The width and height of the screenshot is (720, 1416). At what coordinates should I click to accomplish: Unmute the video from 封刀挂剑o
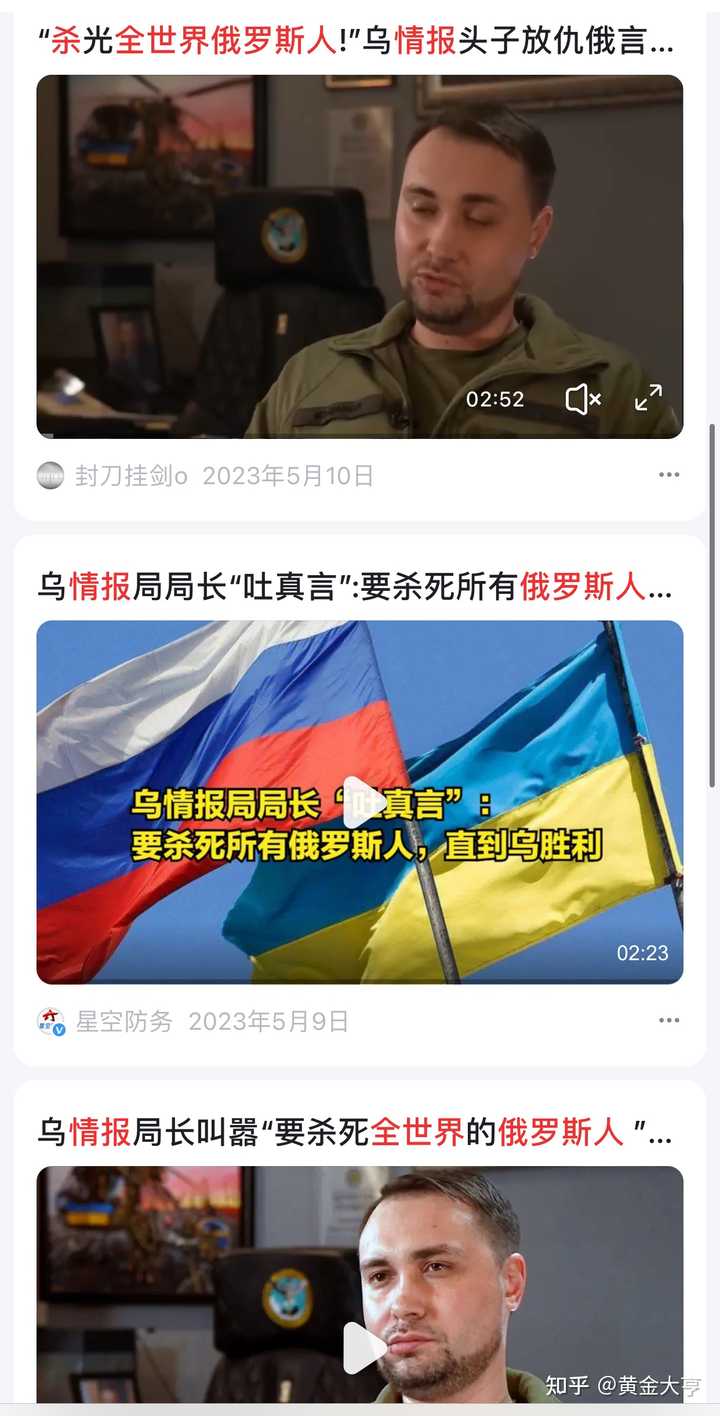583,400
